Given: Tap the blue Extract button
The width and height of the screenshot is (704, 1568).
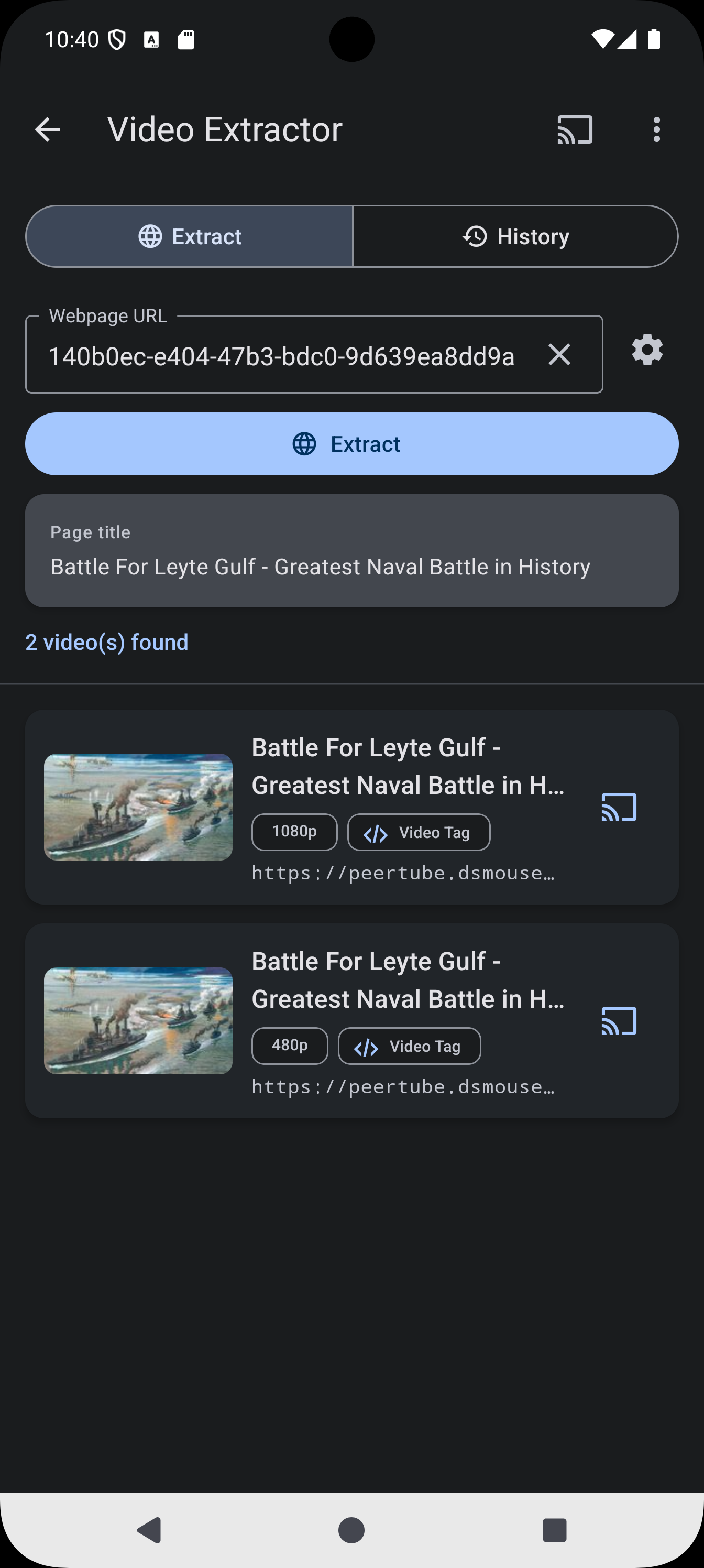Looking at the screenshot, I should (x=351, y=444).
